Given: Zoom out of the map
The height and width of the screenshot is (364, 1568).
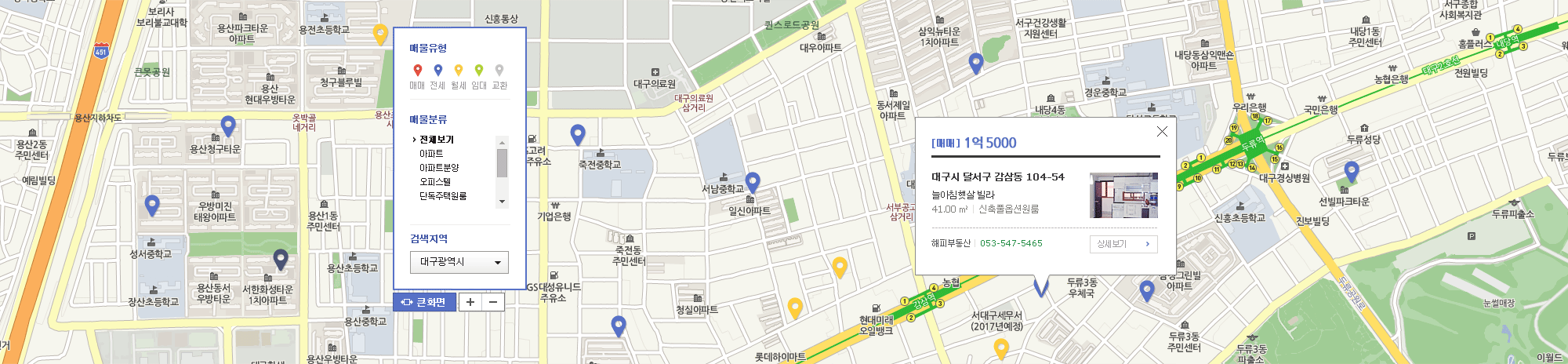Looking at the screenshot, I should 493,302.
